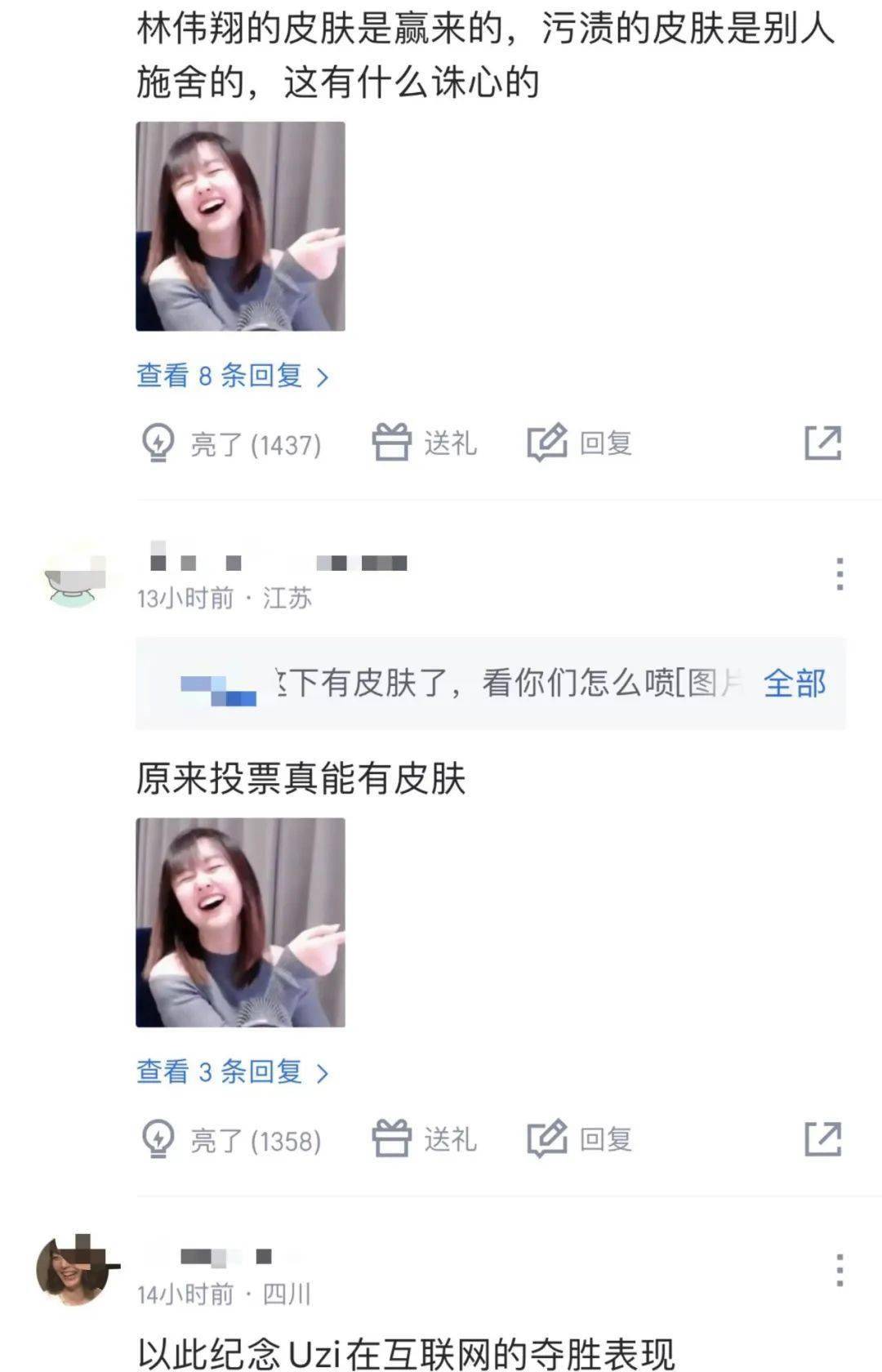Expand the quoted comment with 全部
882x1372 pixels.
pyautogui.click(x=794, y=683)
